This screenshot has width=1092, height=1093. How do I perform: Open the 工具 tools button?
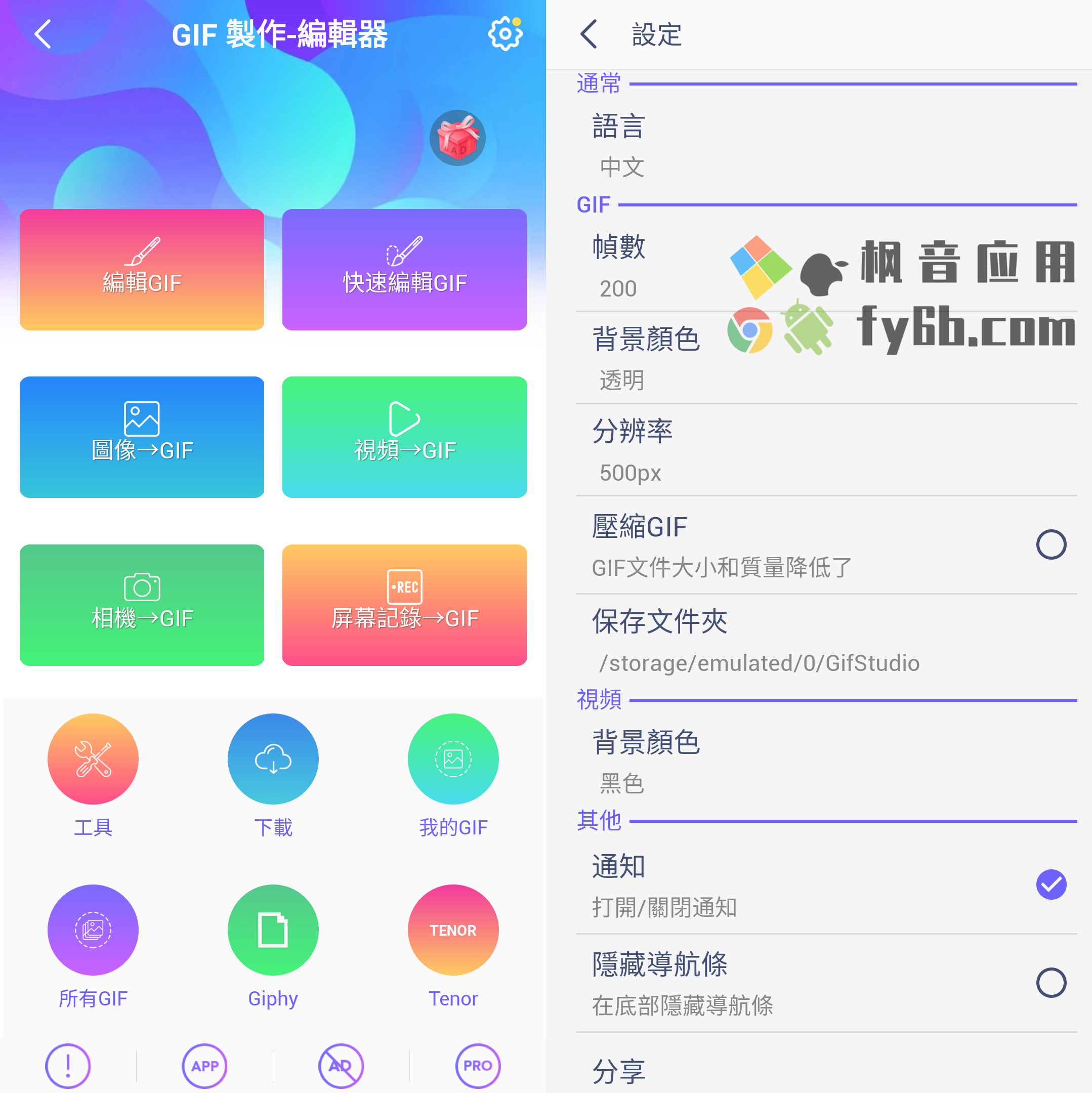coord(93,759)
